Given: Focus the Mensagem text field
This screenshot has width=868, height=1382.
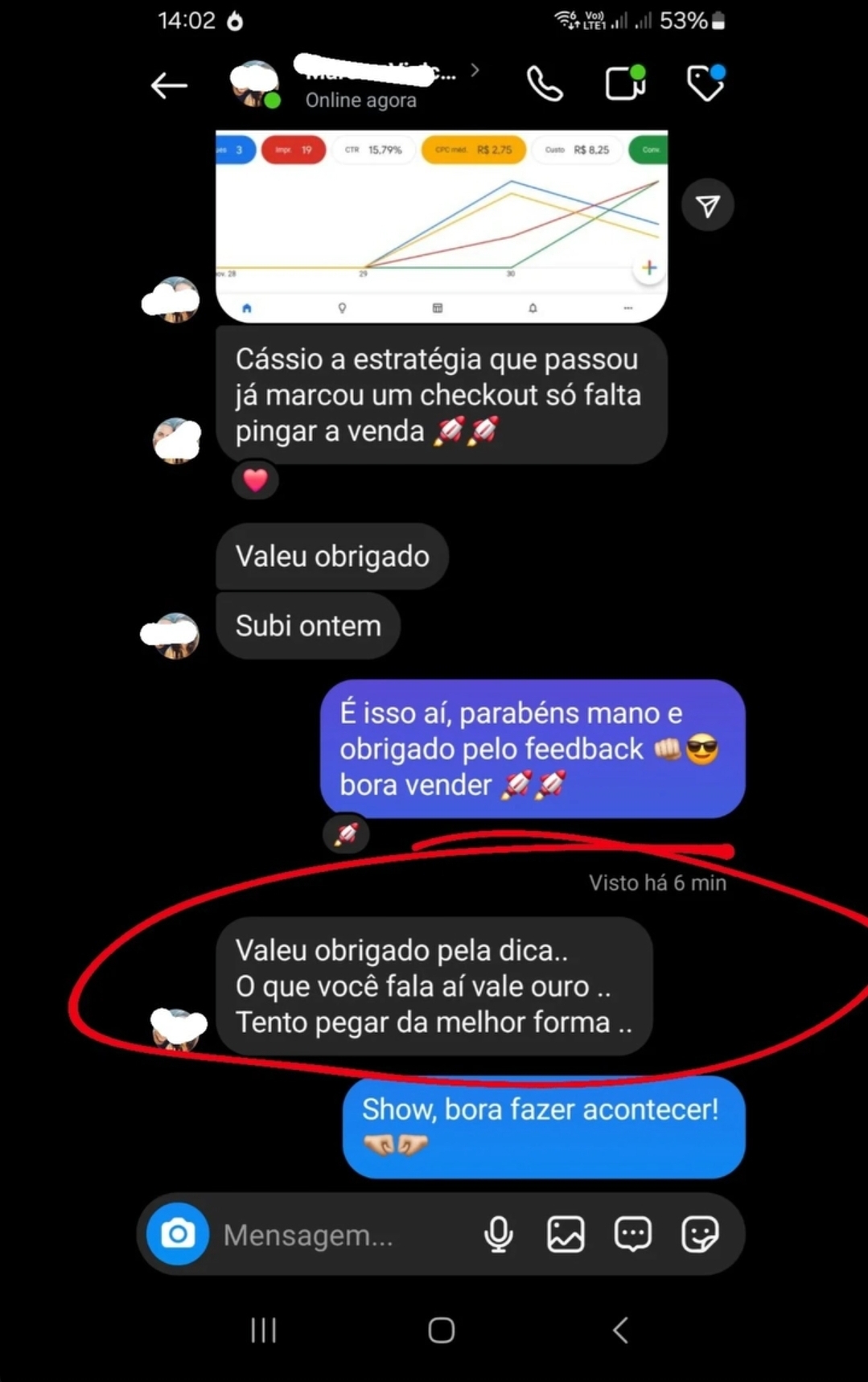Looking at the screenshot, I should (x=338, y=1235).
